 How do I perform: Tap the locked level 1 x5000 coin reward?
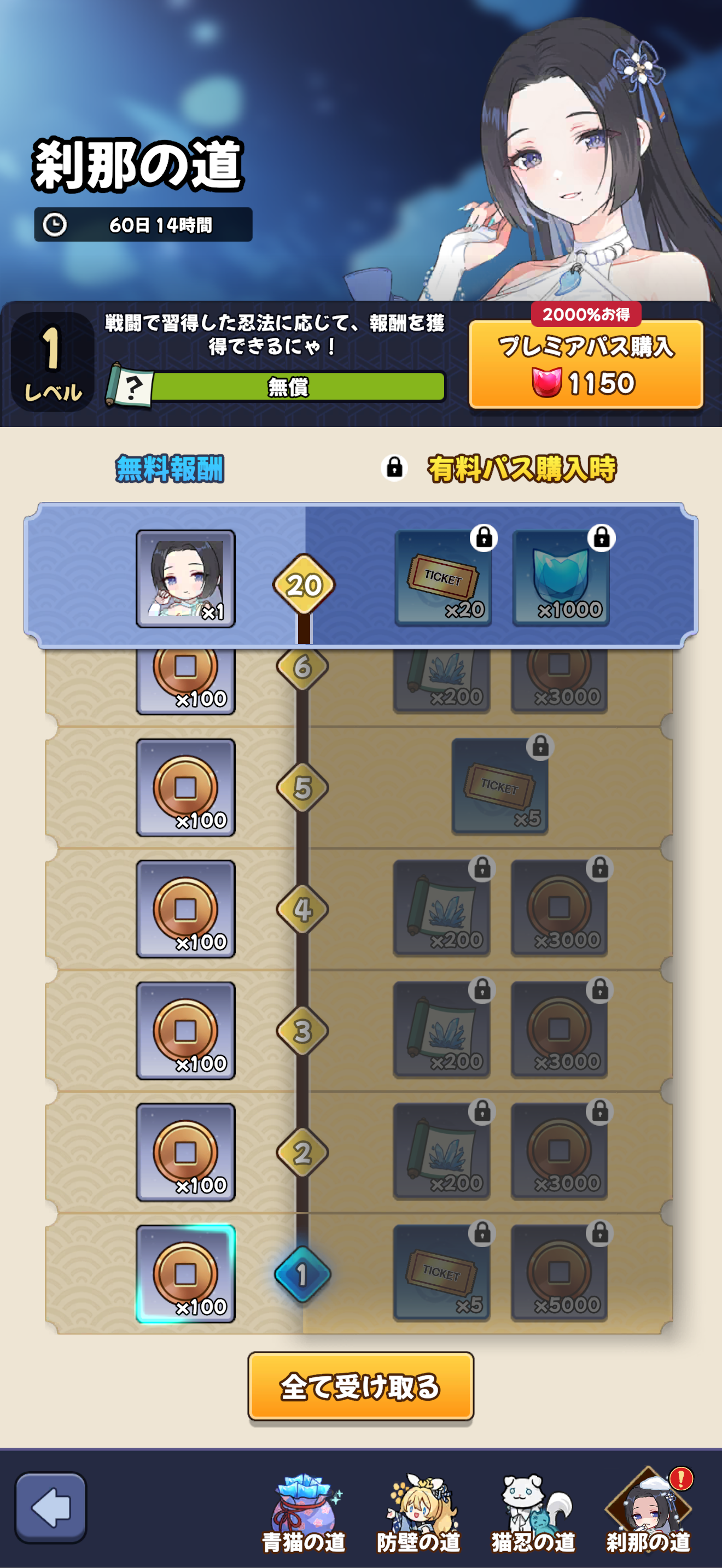click(560, 1272)
